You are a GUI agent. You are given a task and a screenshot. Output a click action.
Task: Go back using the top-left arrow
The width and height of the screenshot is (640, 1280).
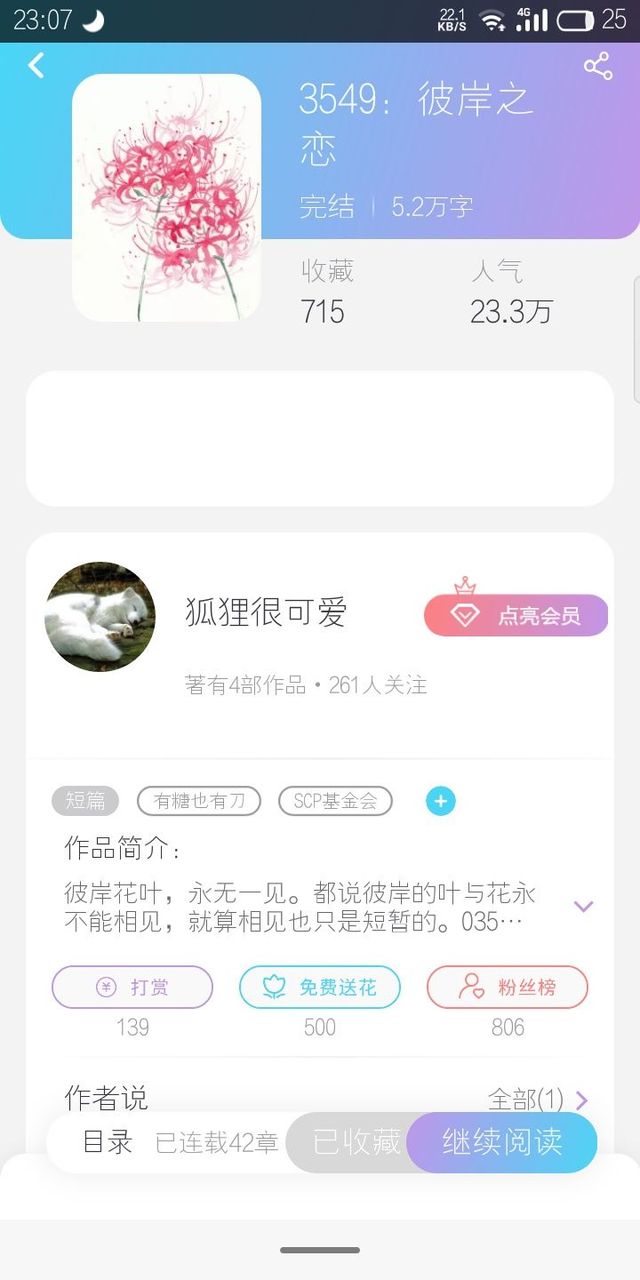coord(37,66)
